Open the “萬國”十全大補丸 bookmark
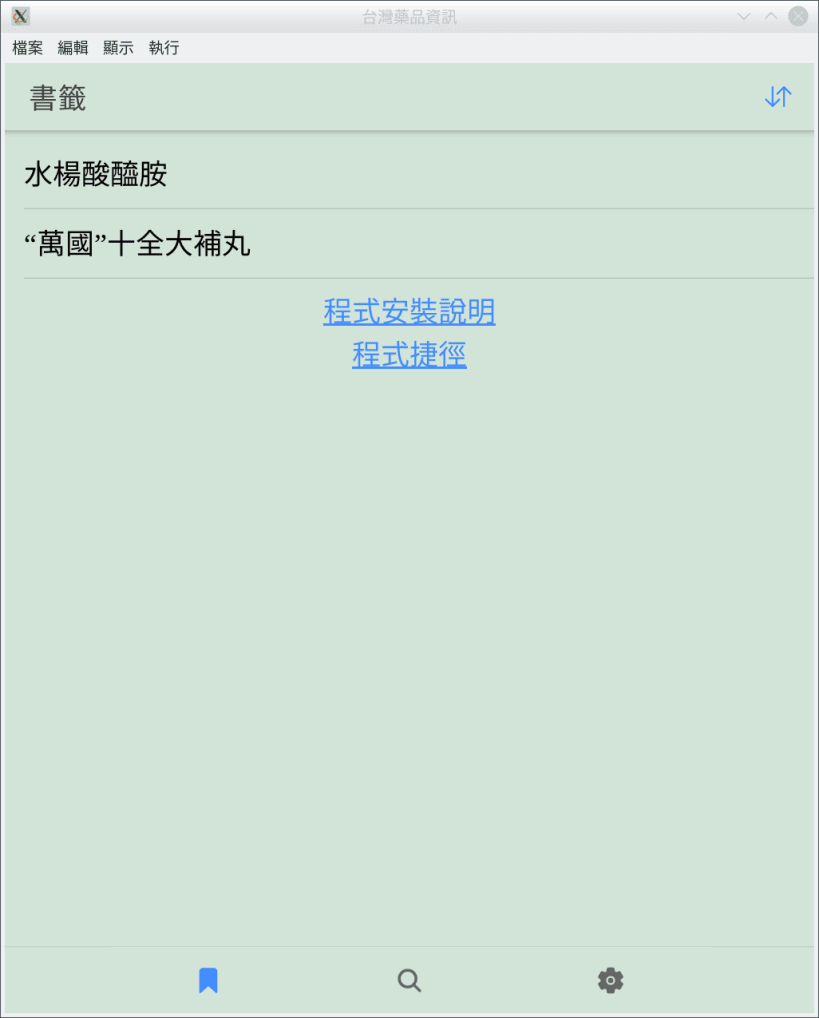The height and width of the screenshot is (1018, 819). point(137,244)
